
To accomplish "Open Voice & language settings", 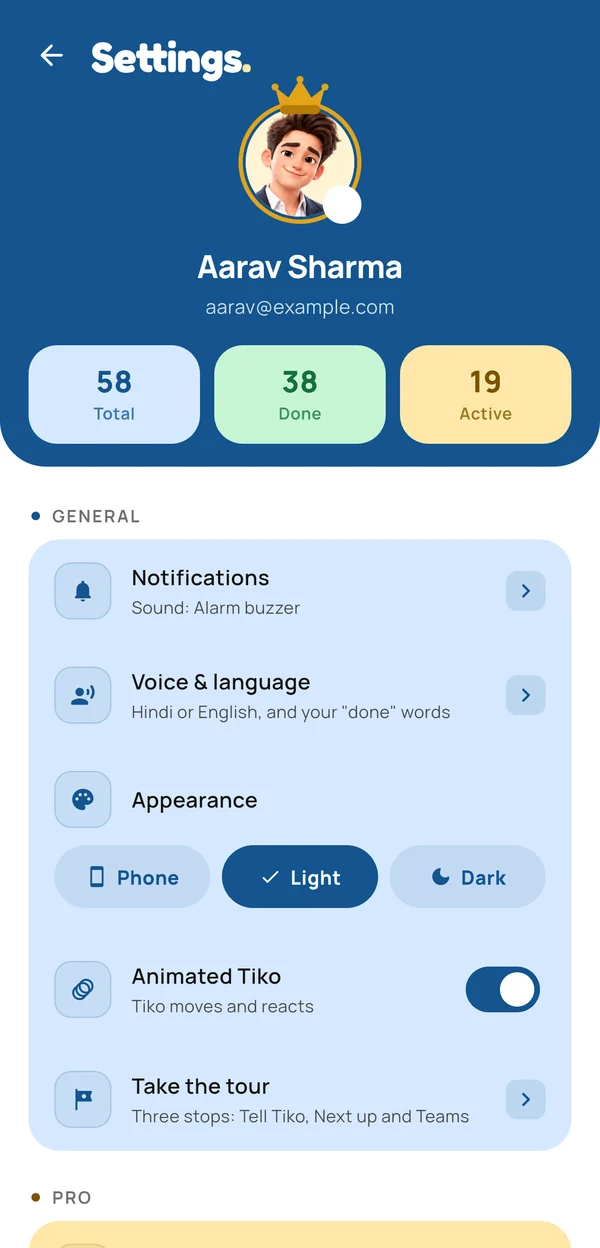I will (x=300, y=696).
